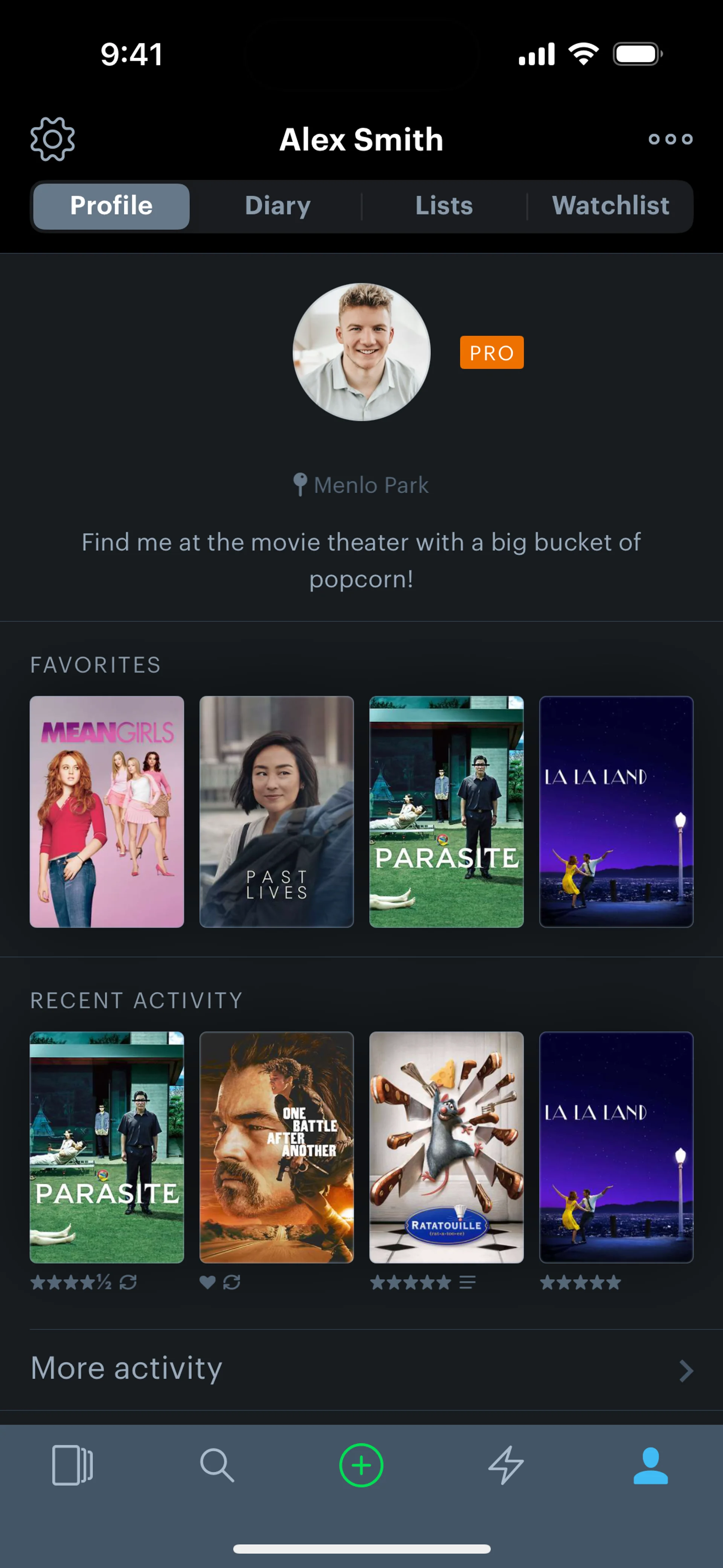Image resolution: width=723 pixels, height=1568 pixels.
Task: Open the search tab in bottom bar
Action: pyautogui.click(x=217, y=1465)
